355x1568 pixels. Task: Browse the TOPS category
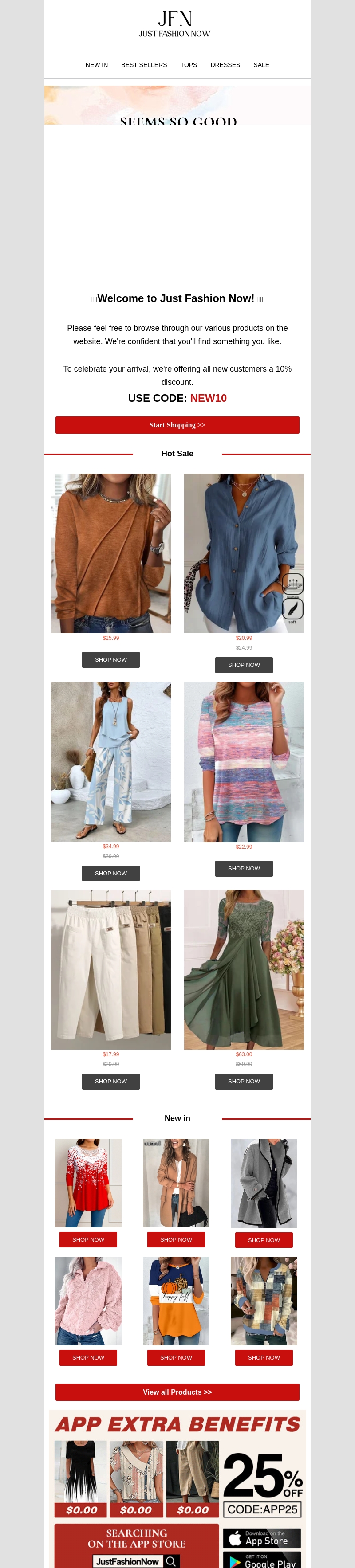pos(188,65)
